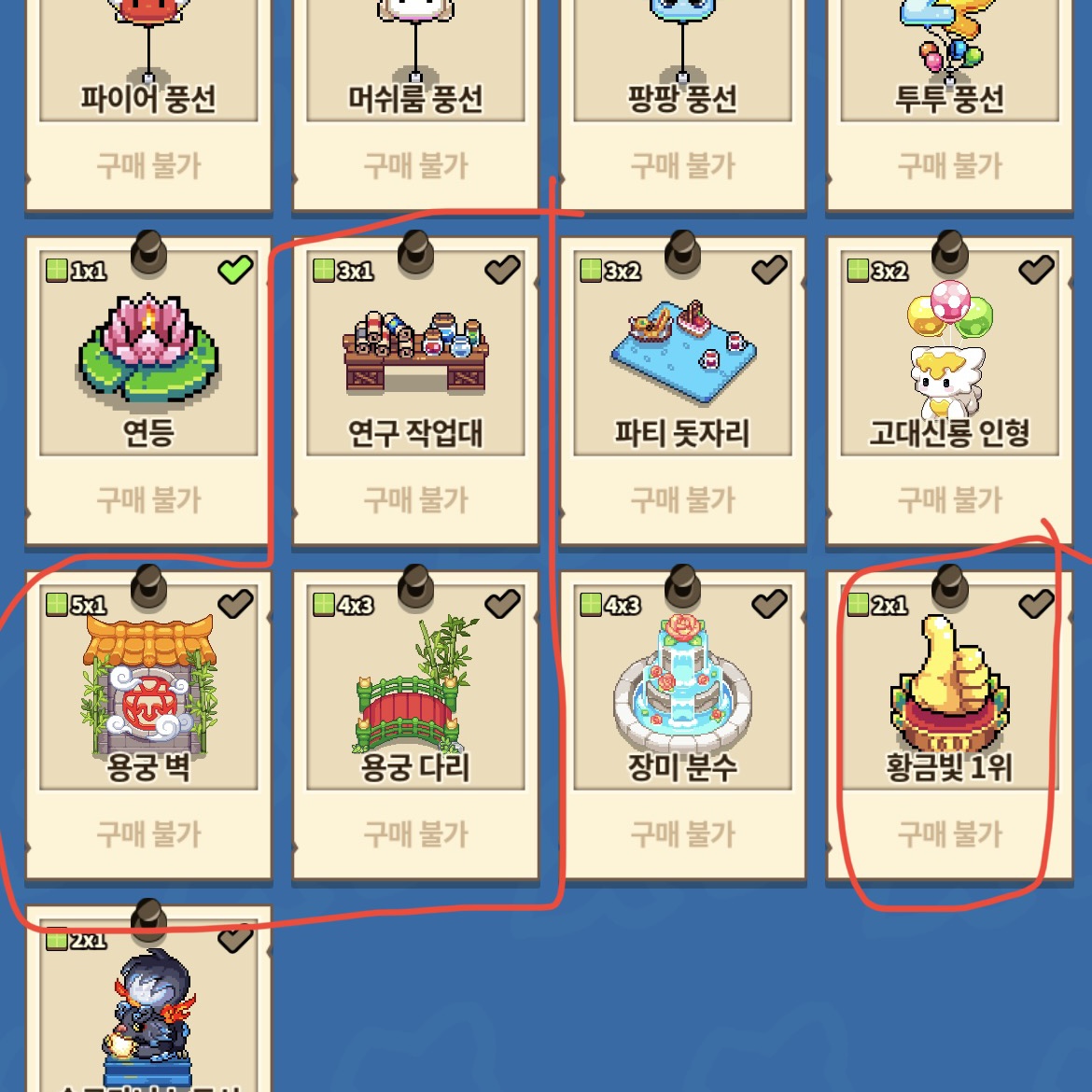View the 팡팡 풍선 item card
Viewport: 1092px width, 1092px height.
[x=682, y=75]
